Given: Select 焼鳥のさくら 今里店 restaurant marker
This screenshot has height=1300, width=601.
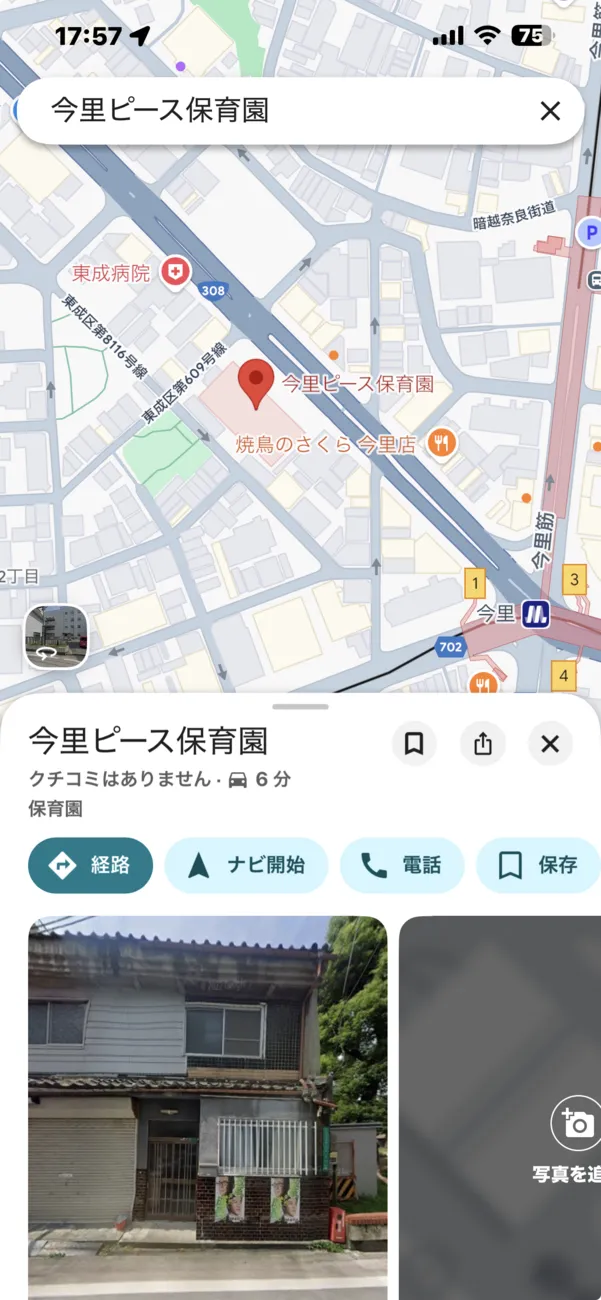Looking at the screenshot, I should (441, 442).
